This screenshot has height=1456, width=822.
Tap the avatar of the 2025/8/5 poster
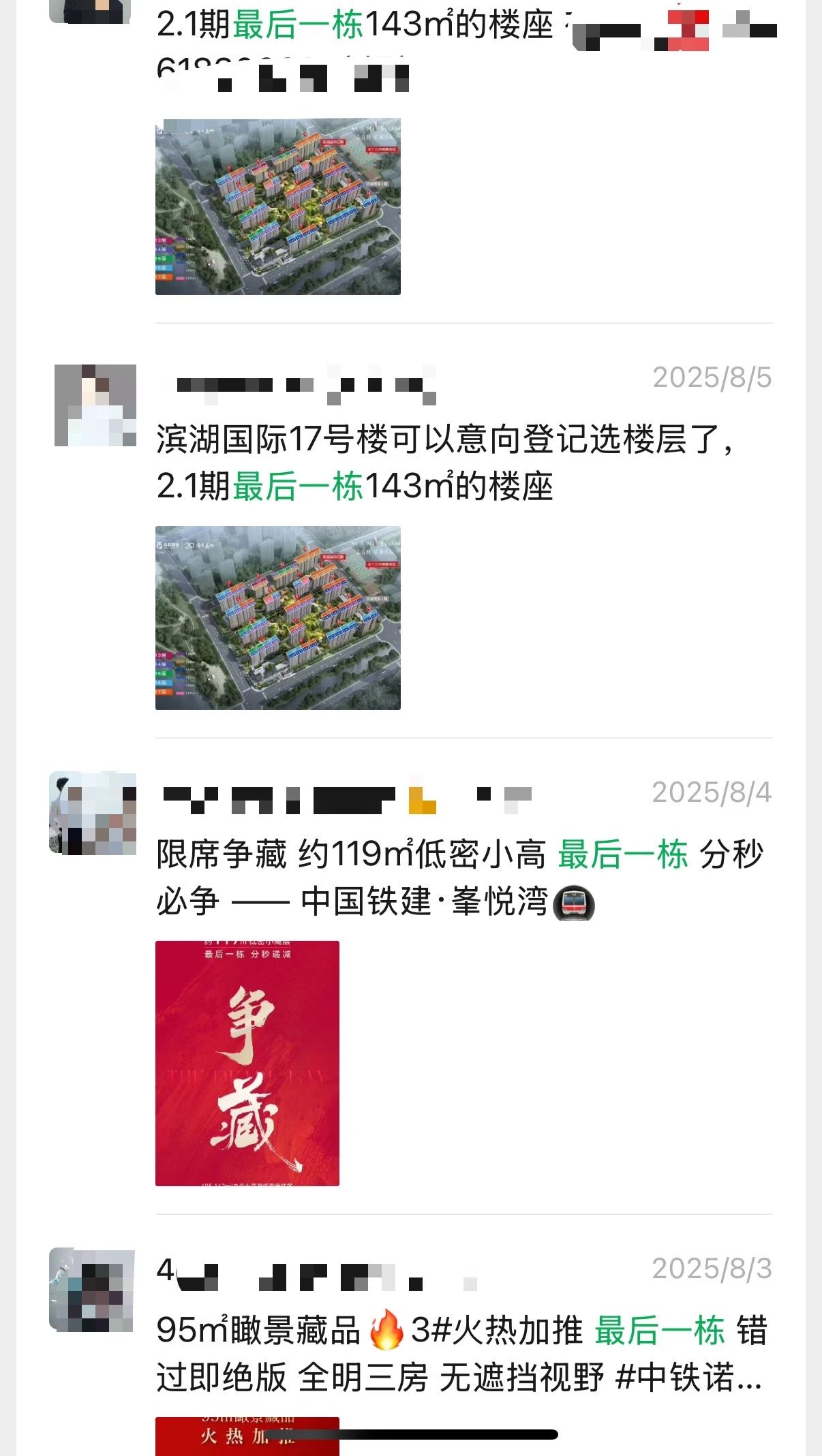click(x=95, y=405)
